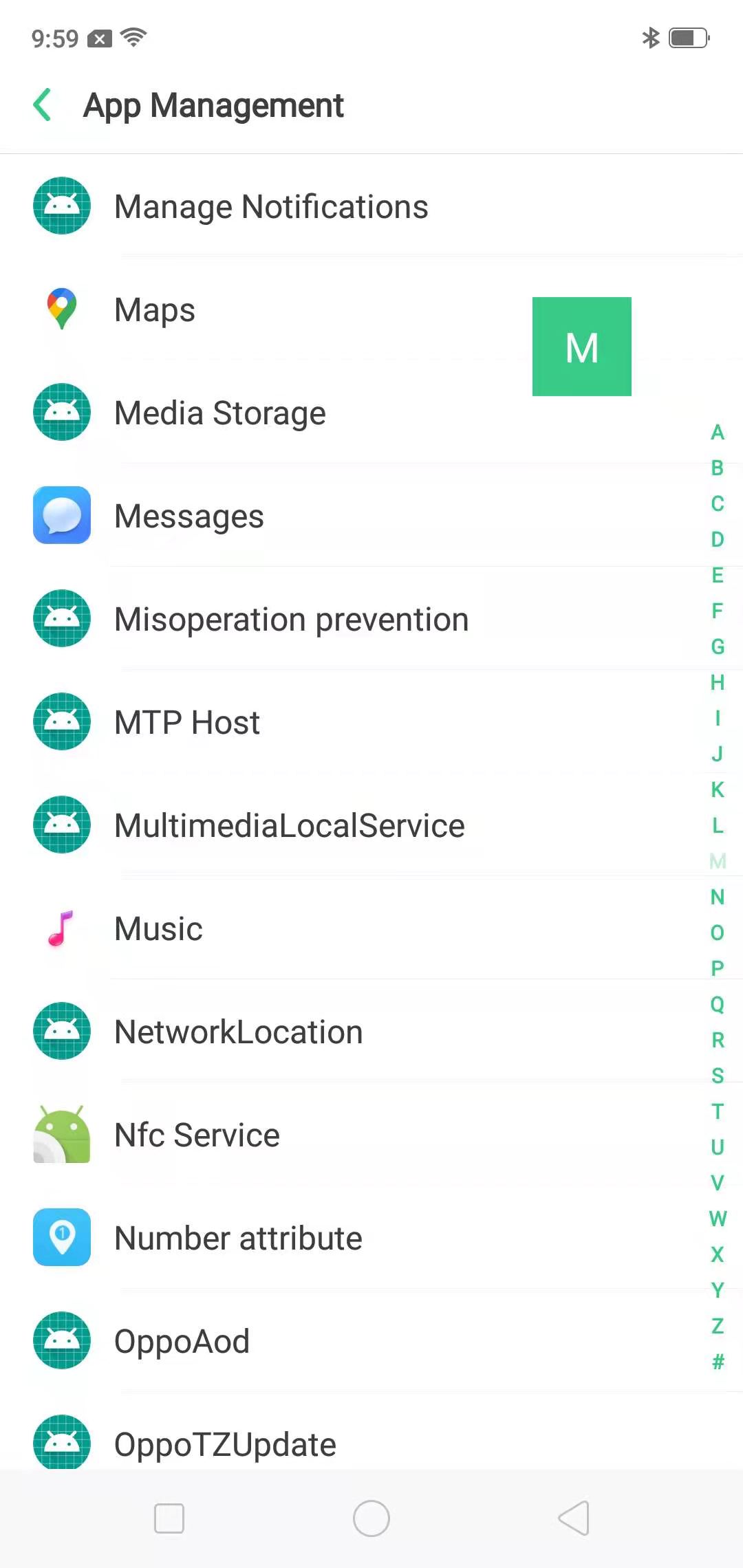Tap the recent apps square button
The height and width of the screenshot is (1568, 743).
tap(169, 1518)
